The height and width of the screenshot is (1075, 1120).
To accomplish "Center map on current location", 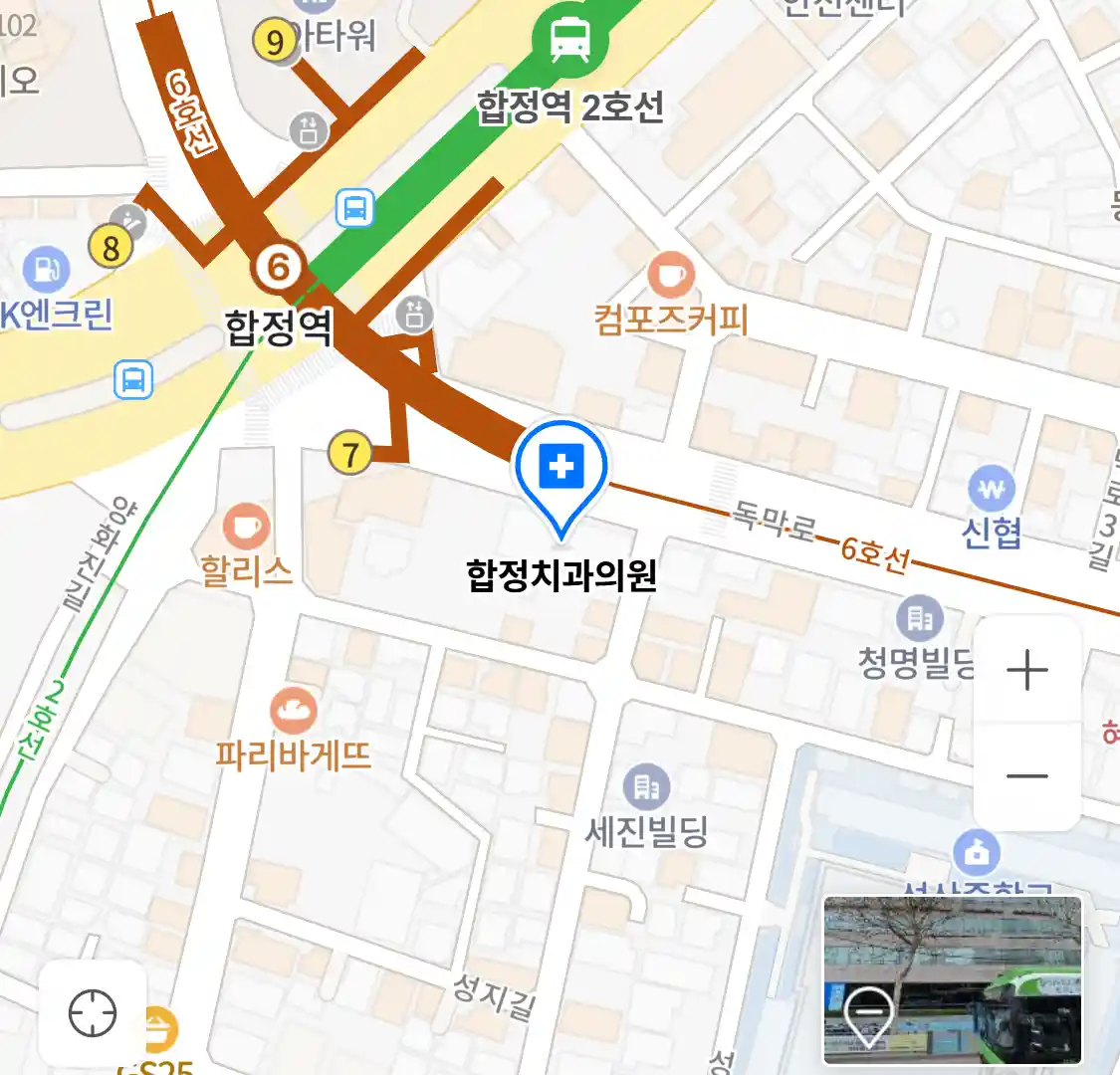I will [93, 1014].
